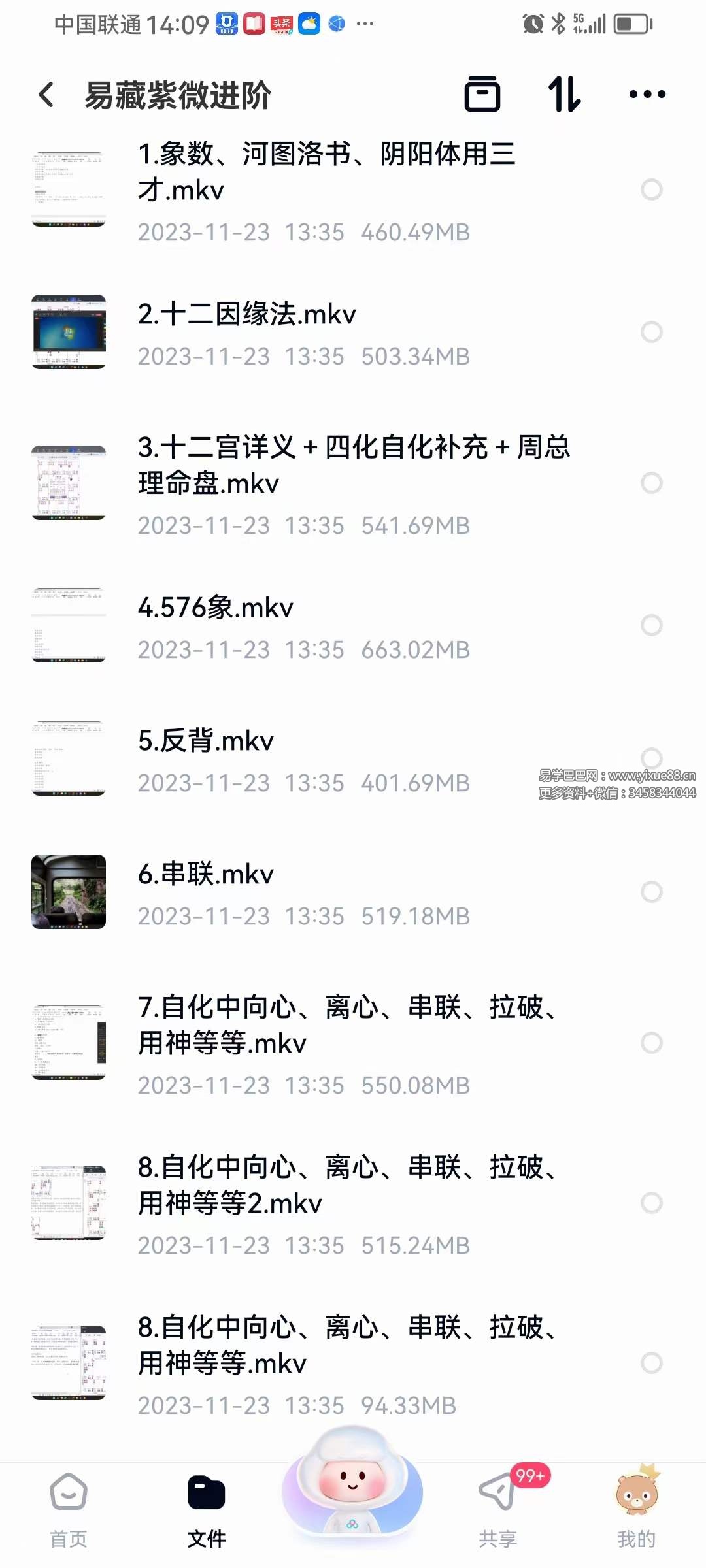The height and width of the screenshot is (1568, 706).
Task: Tap the back arrow beside 易藏紫微进阶
Action: point(45,94)
